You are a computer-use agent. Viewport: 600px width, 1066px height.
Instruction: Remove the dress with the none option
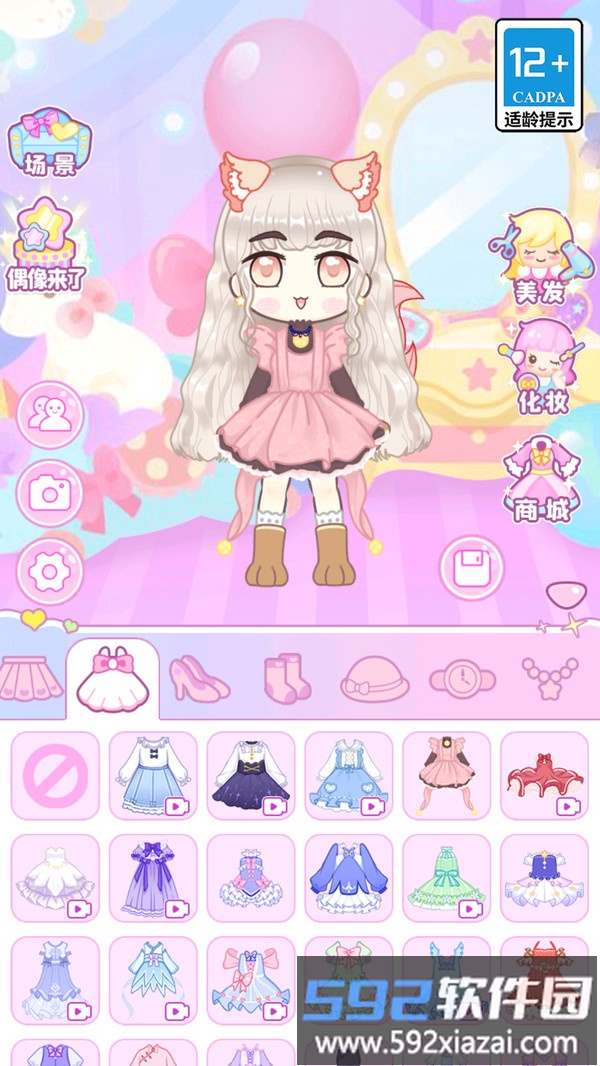click(x=55, y=775)
